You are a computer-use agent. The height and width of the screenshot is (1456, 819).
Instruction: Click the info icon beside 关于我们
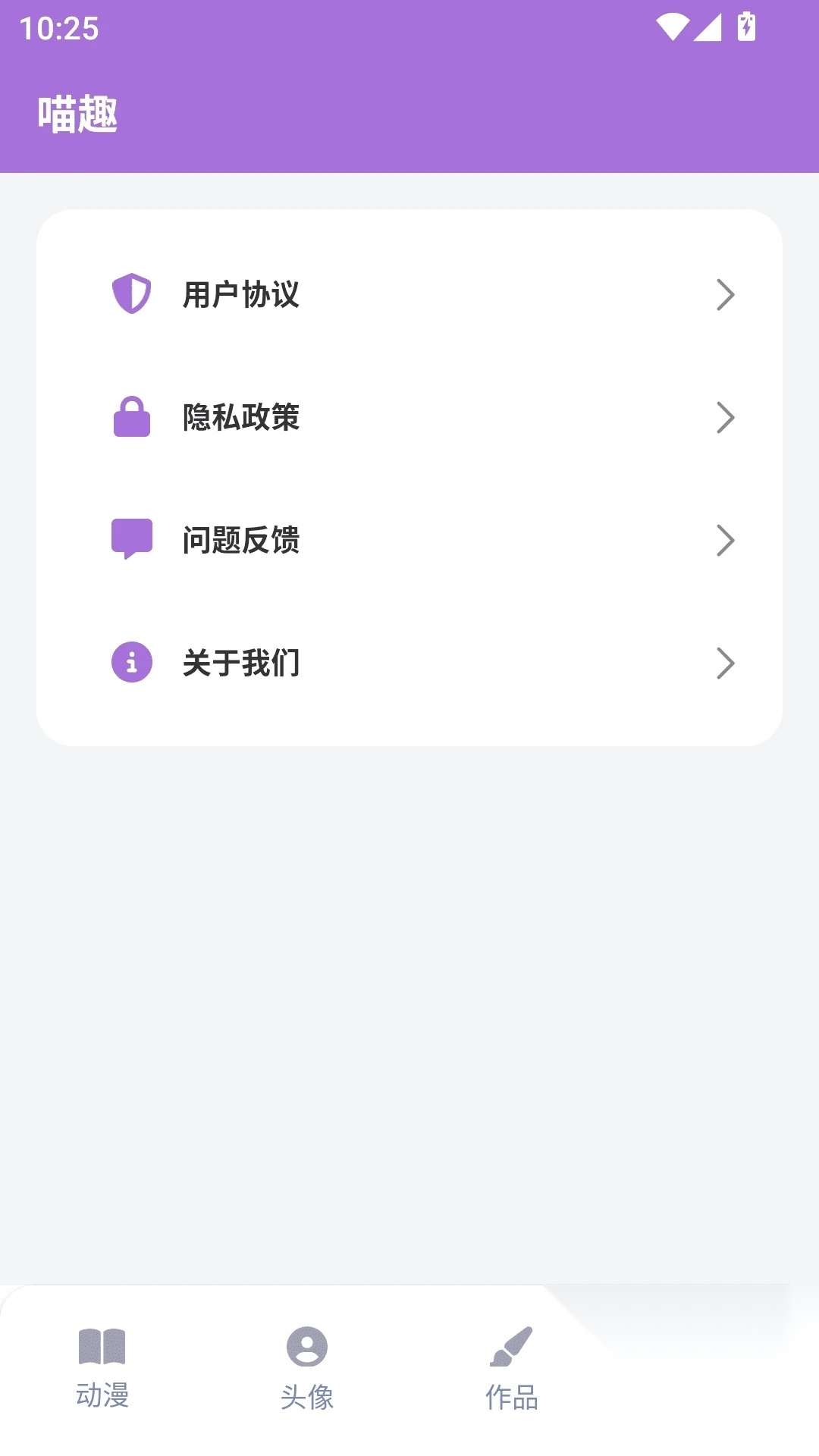click(x=132, y=662)
